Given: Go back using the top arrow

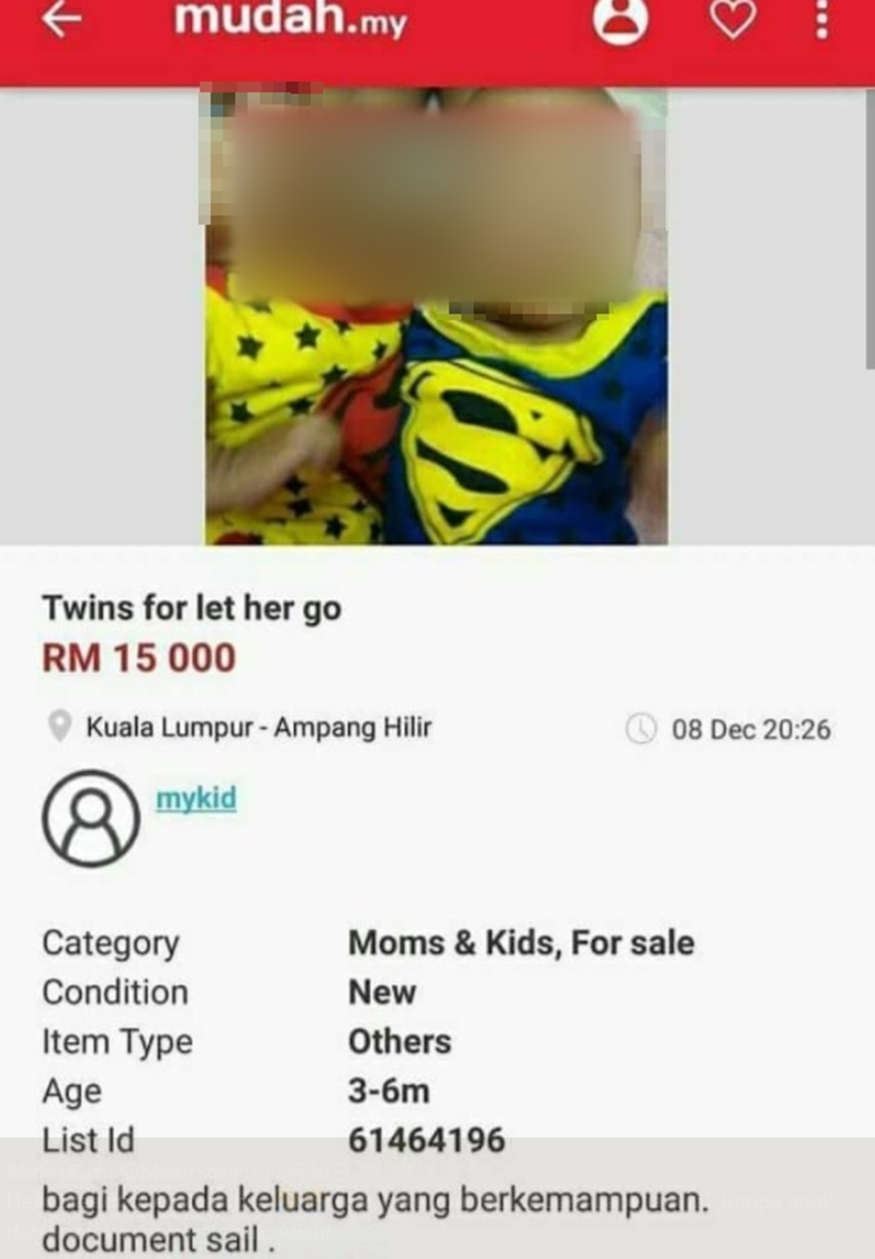Looking at the screenshot, I should tap(62, 20).
